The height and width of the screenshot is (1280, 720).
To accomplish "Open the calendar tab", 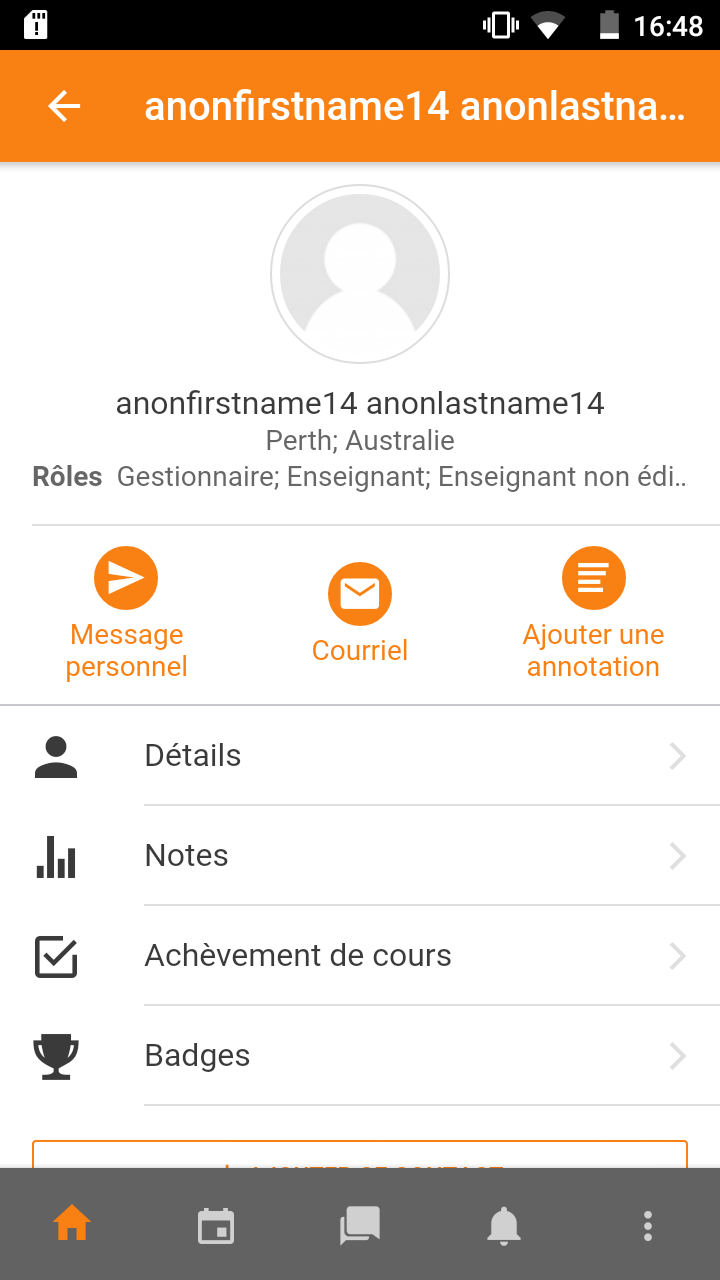I will (216, 1224).
